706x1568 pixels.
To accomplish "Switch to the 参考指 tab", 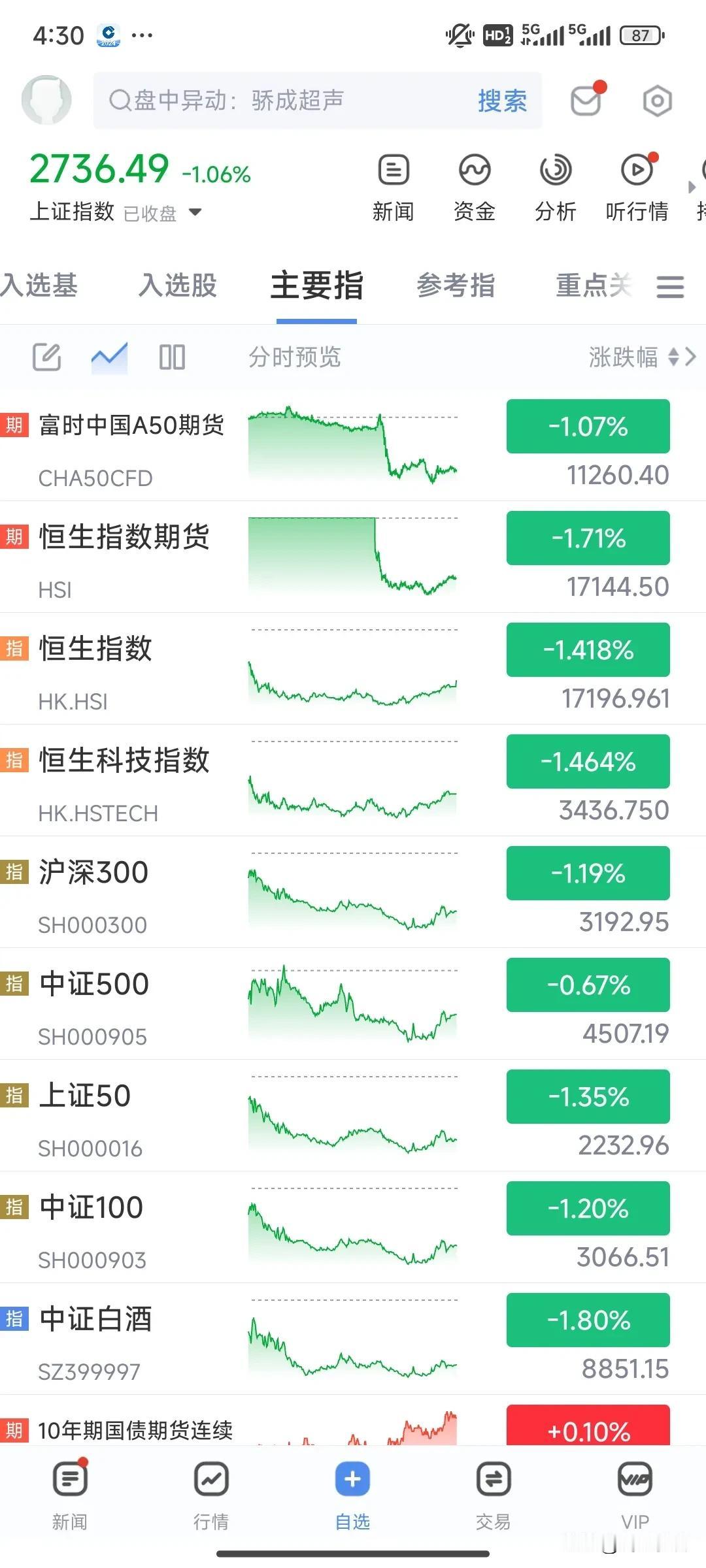I will tap(456, 286).
